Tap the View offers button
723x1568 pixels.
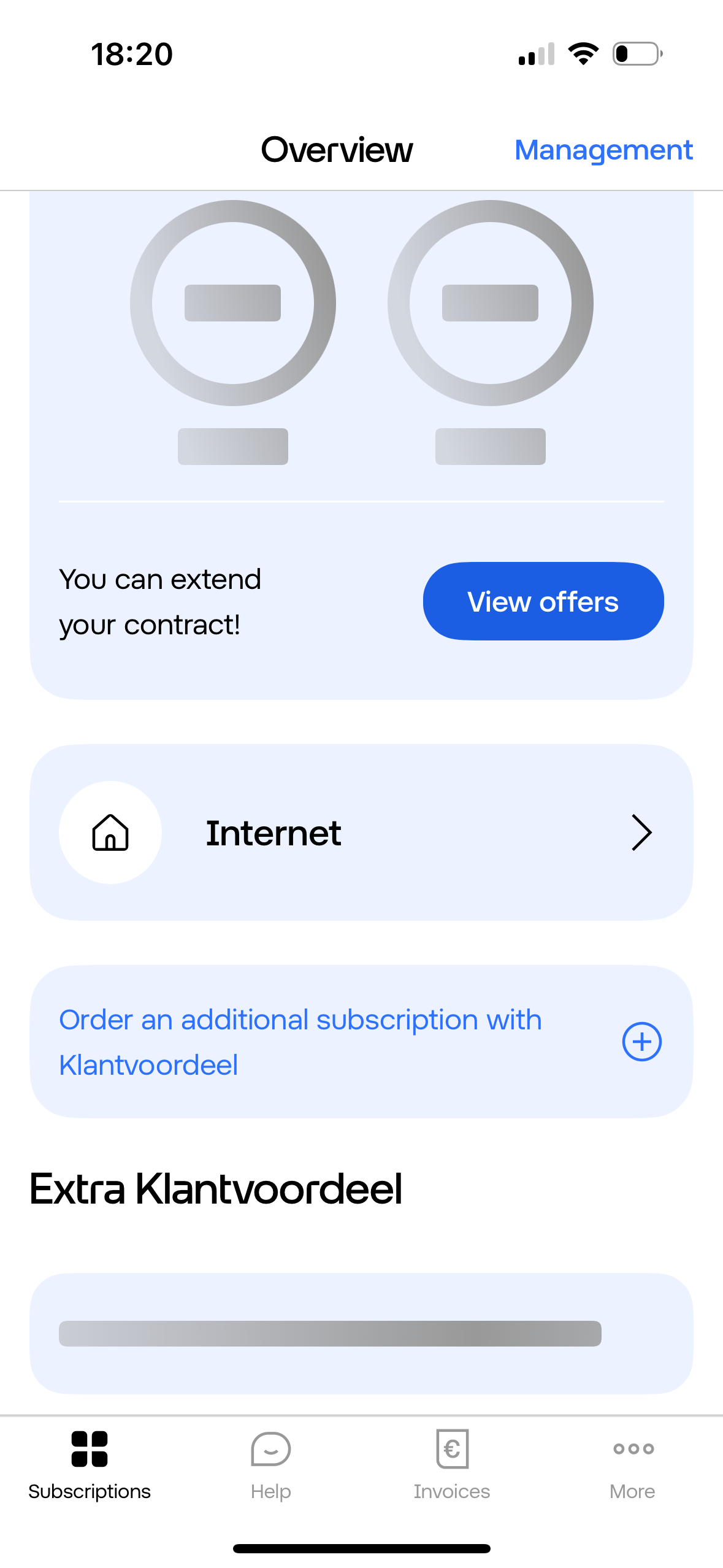543,601
